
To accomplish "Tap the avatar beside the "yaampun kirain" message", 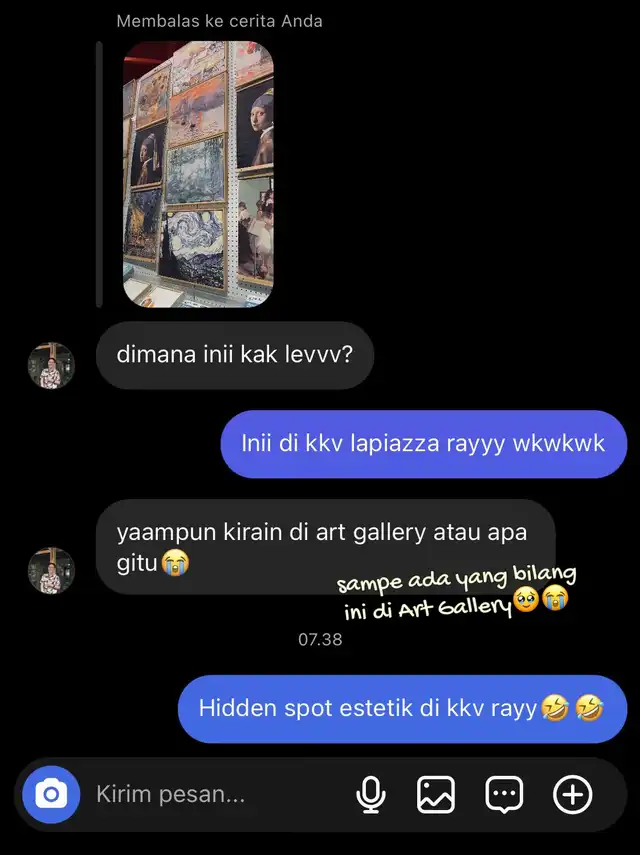I will (x=51, y=570).
